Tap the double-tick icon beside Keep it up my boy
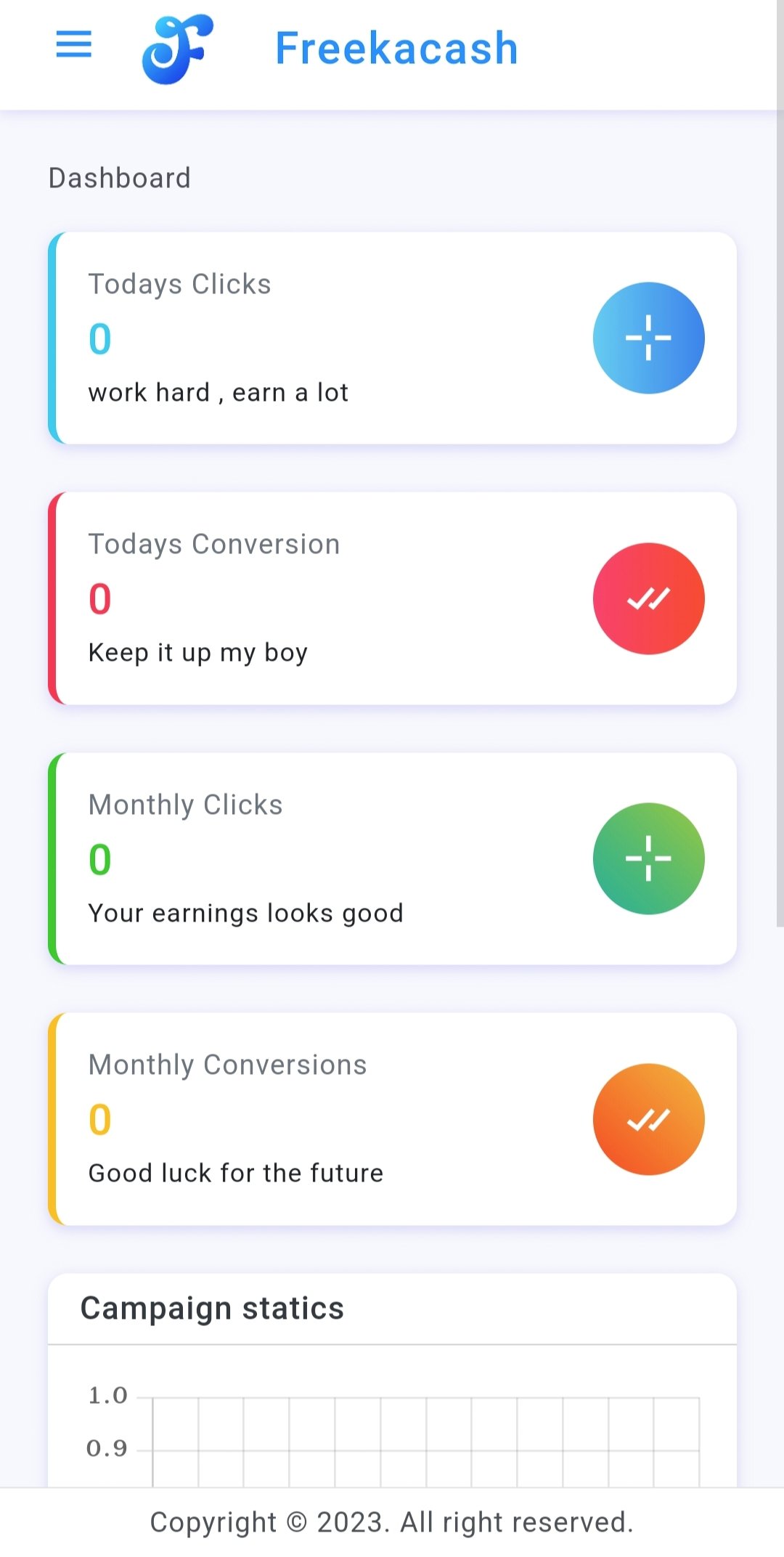The width and height of the screenshot is (784, 1557). [648, 598]
